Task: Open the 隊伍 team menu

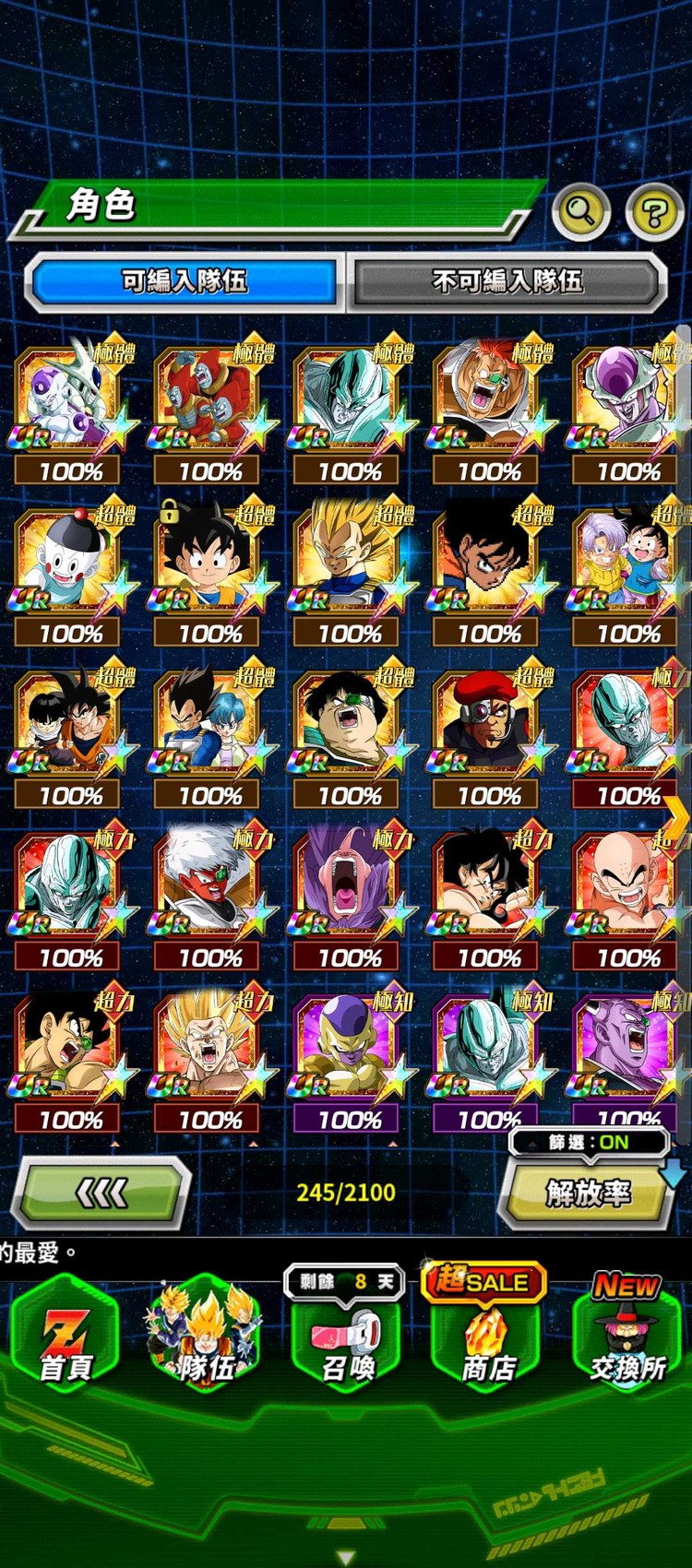Action: [x=205, y=1337]
